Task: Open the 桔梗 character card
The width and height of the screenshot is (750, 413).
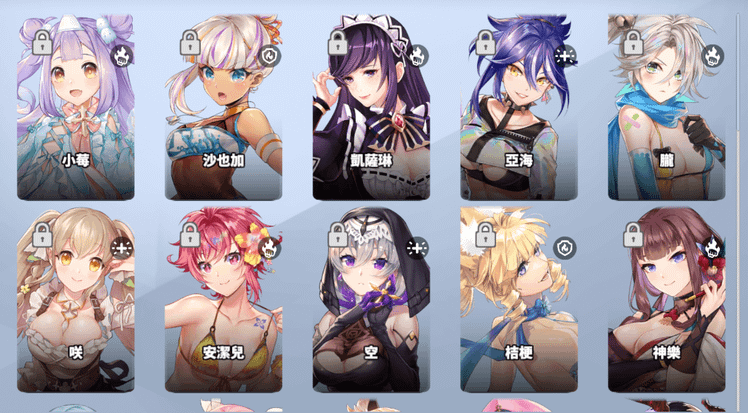Action: click(519, 300)
